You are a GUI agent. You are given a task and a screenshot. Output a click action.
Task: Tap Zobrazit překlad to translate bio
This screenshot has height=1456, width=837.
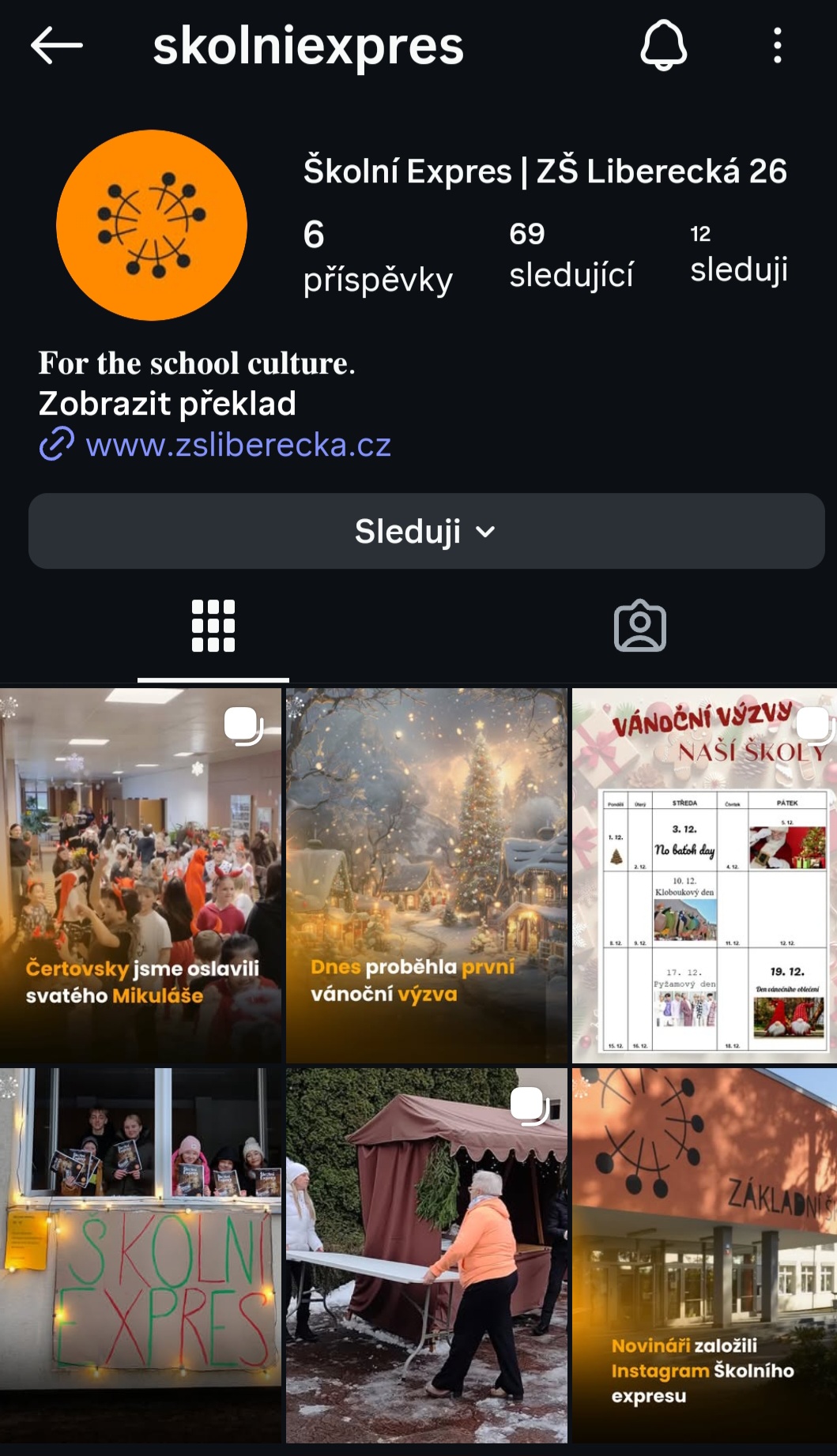click(167, 404)
